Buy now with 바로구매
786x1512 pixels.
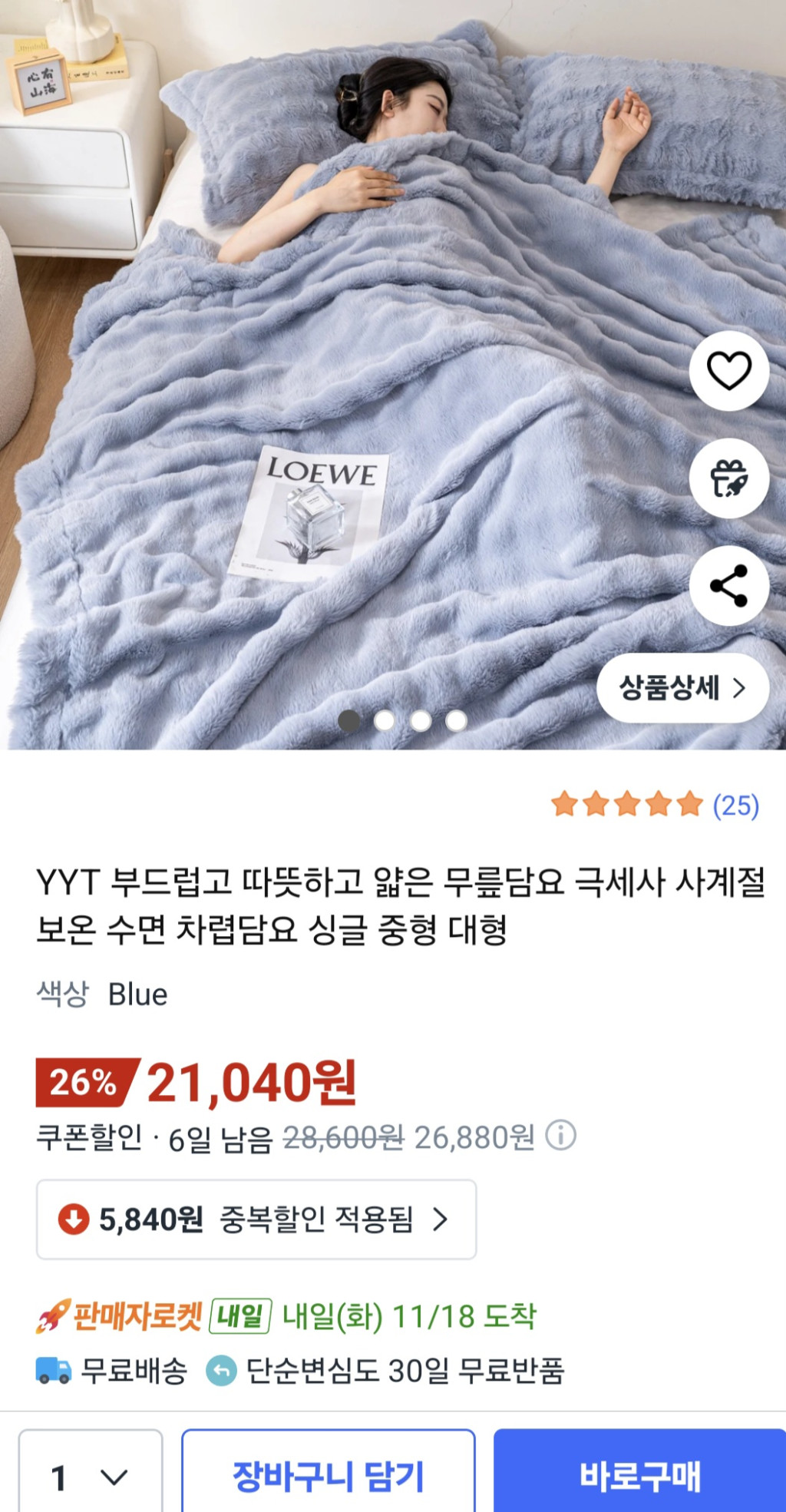pos(639,1476)
